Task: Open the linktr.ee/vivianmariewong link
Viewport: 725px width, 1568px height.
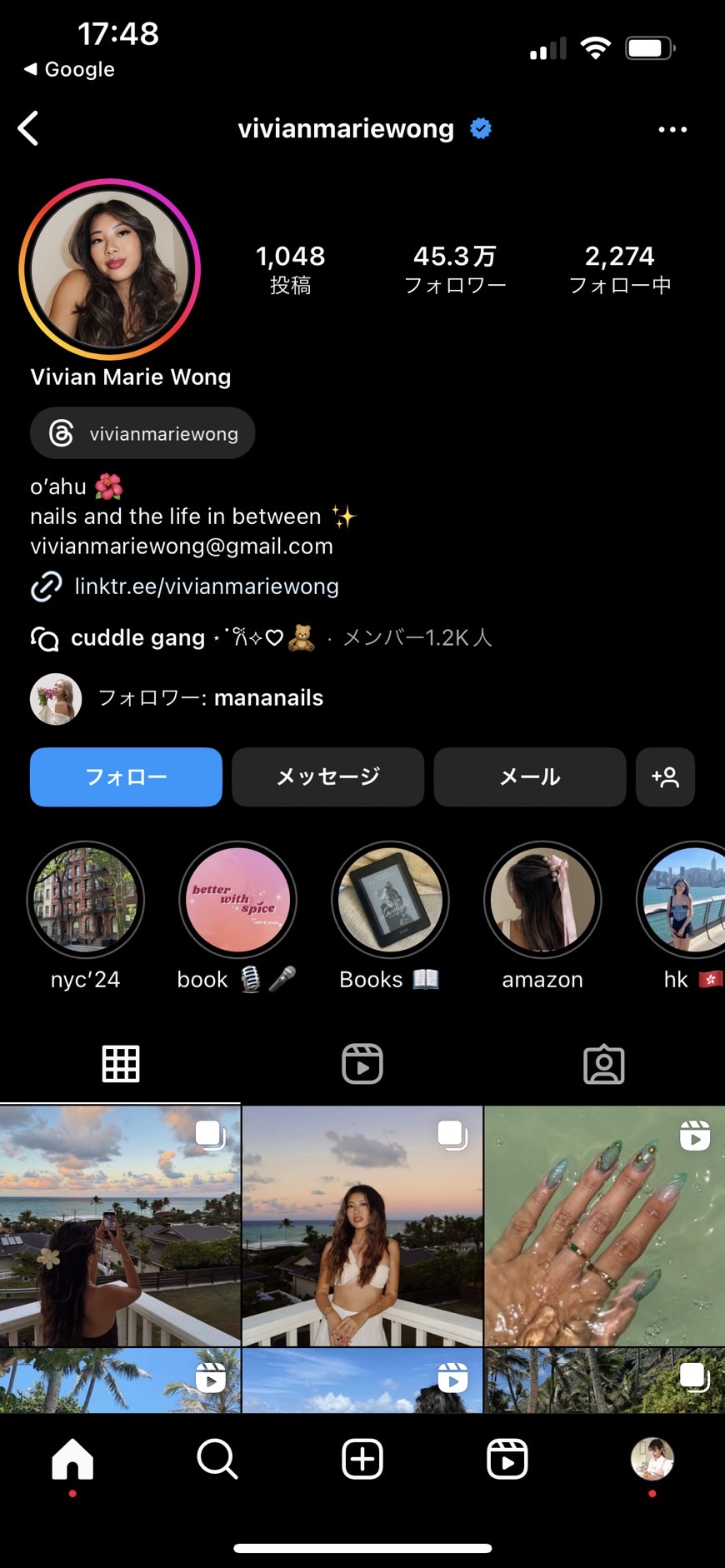Action: click(x=206, y=587)
